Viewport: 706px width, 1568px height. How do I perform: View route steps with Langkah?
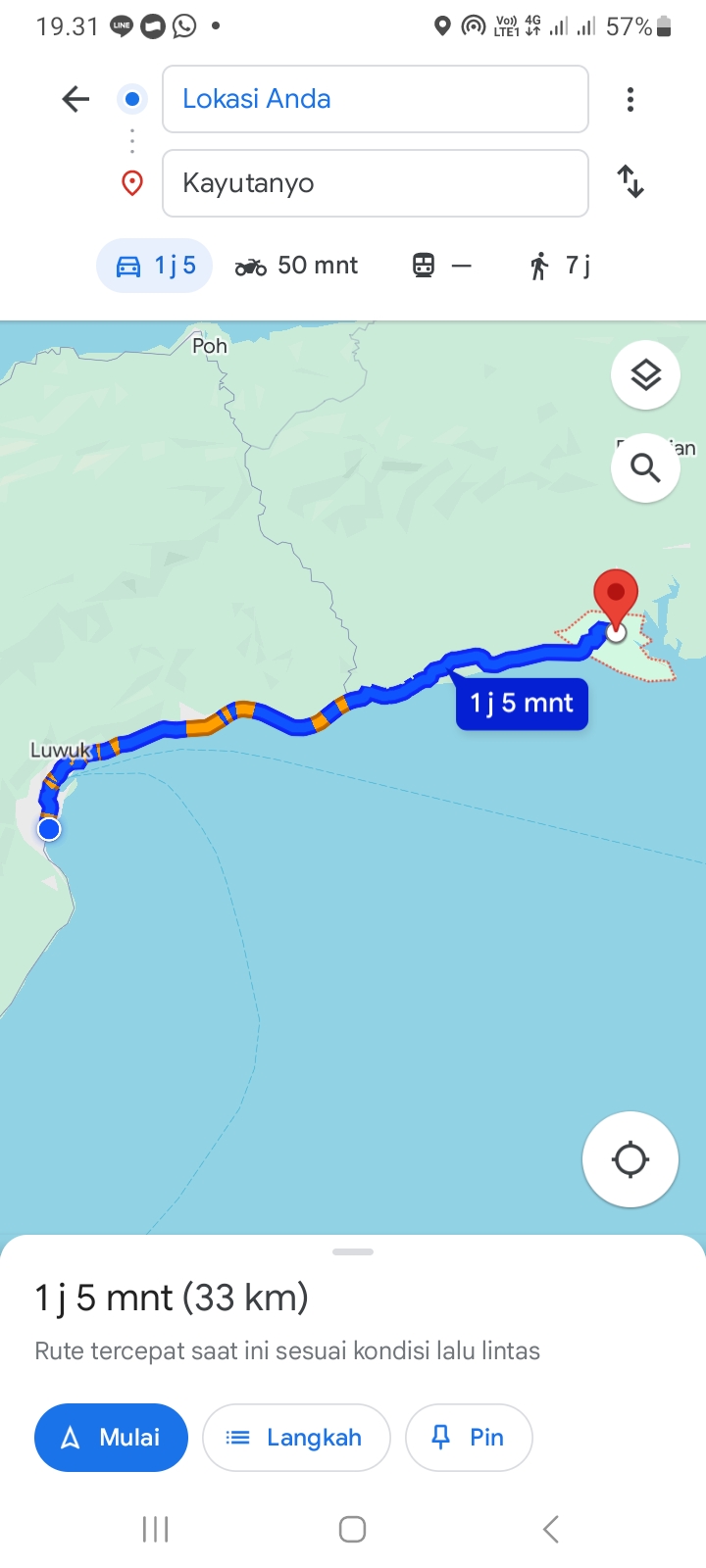pyautogui.click(x=296, y=1438)
